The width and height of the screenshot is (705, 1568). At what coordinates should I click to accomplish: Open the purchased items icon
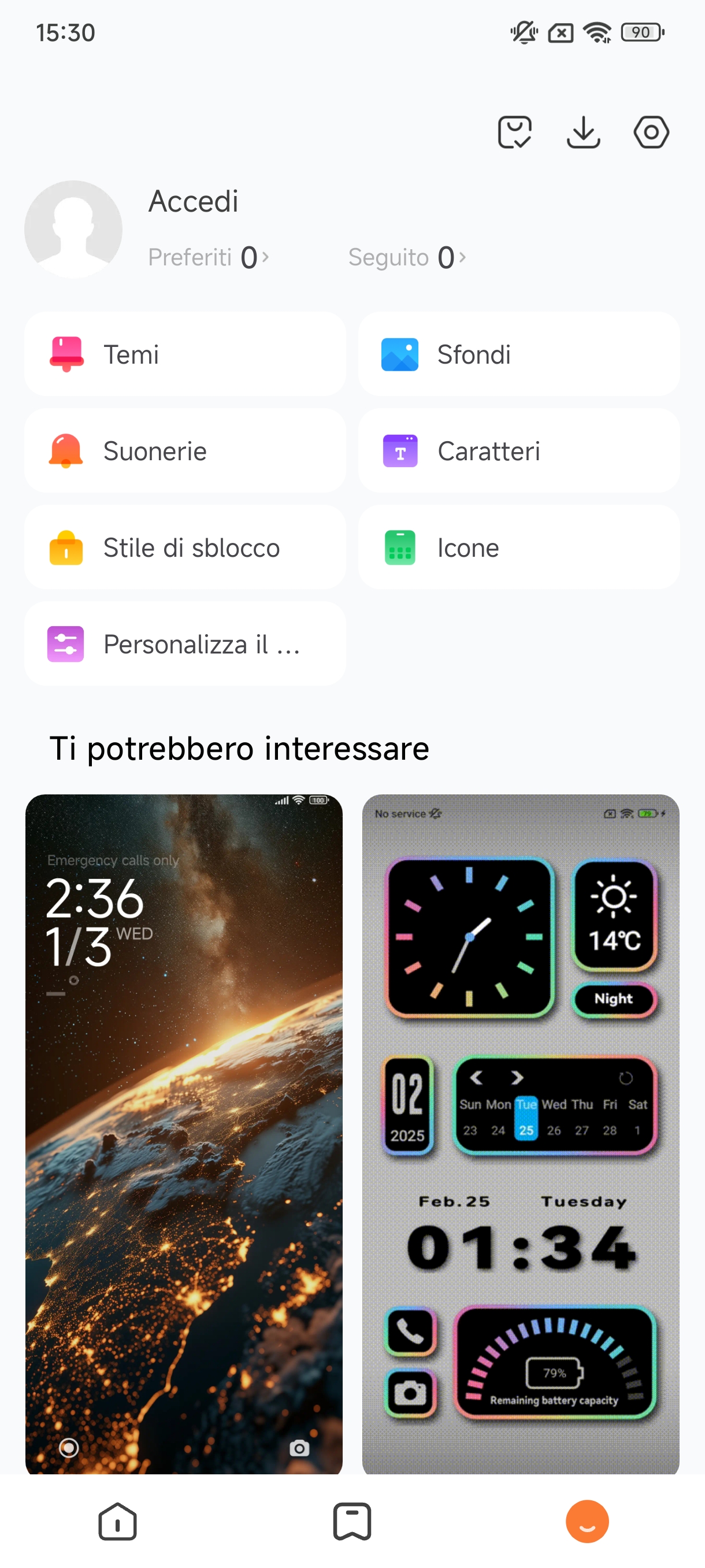pos(515,132)
